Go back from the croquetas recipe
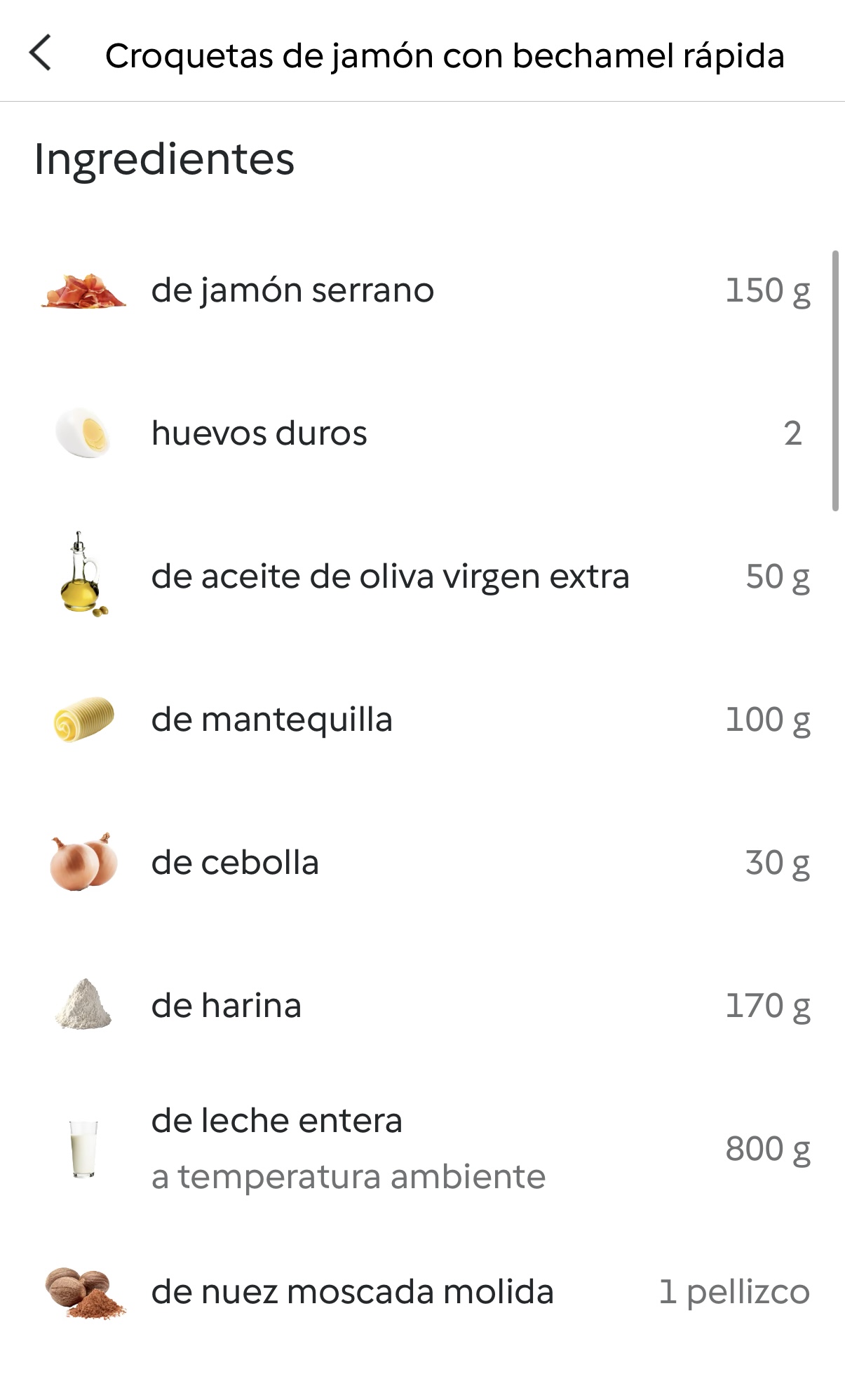This screenshot has width=845, height=1400. [41, 53]
